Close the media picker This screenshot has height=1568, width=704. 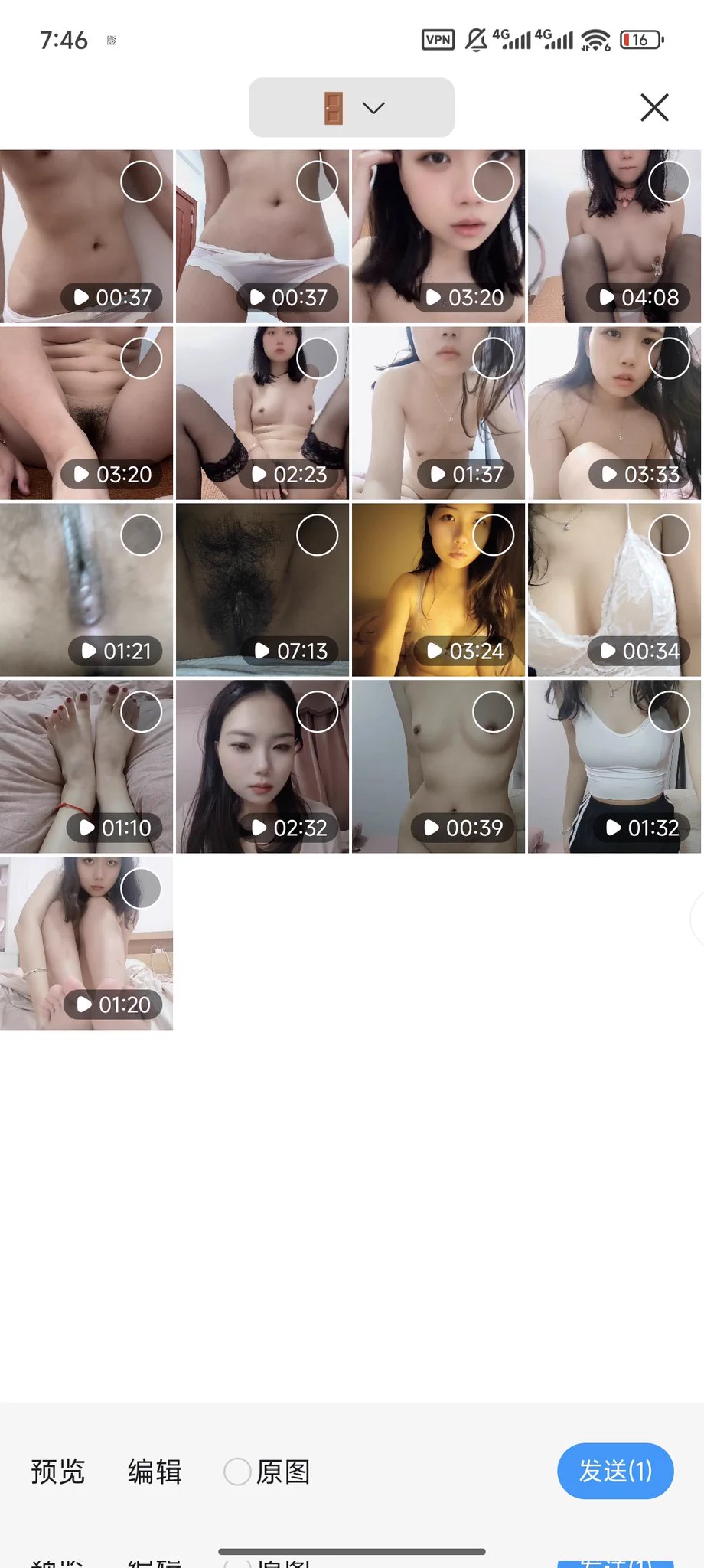point(654,107)
